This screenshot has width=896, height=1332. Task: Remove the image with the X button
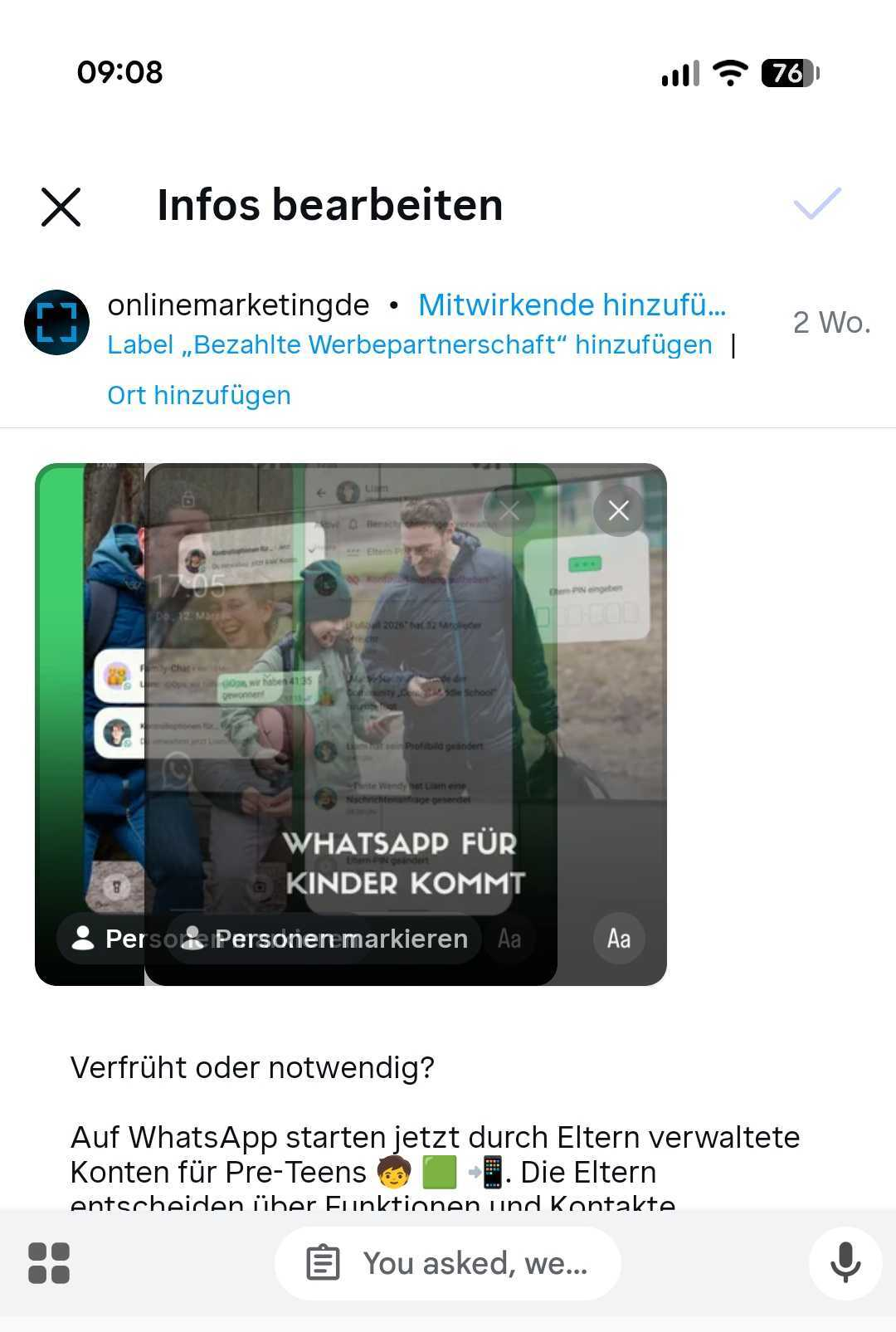pyautogui.click(x=618, y=510)
